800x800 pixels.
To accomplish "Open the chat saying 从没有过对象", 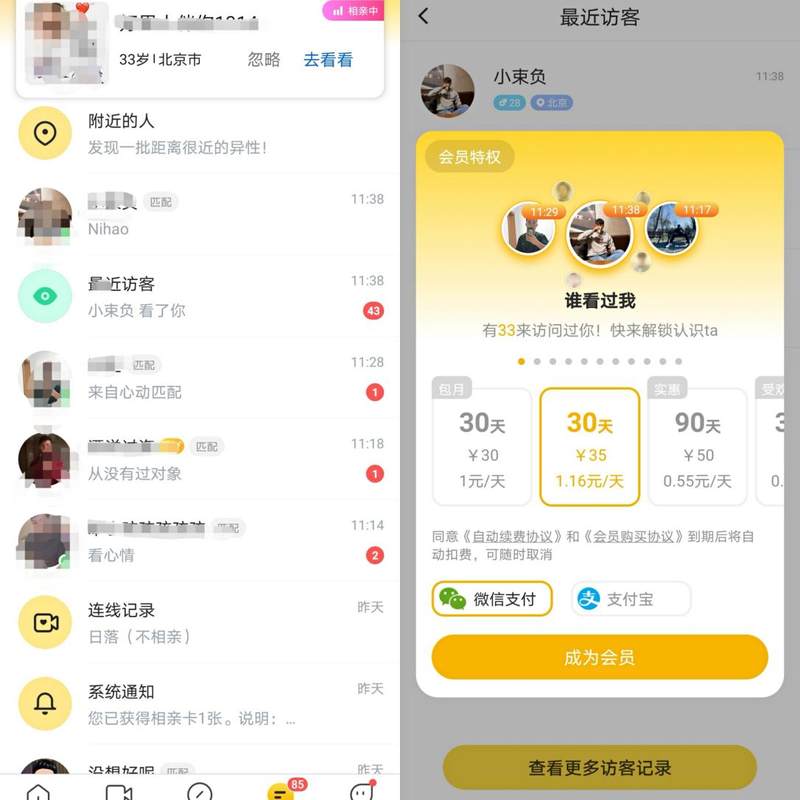I will pyautogui.click(x=200, y=460).
